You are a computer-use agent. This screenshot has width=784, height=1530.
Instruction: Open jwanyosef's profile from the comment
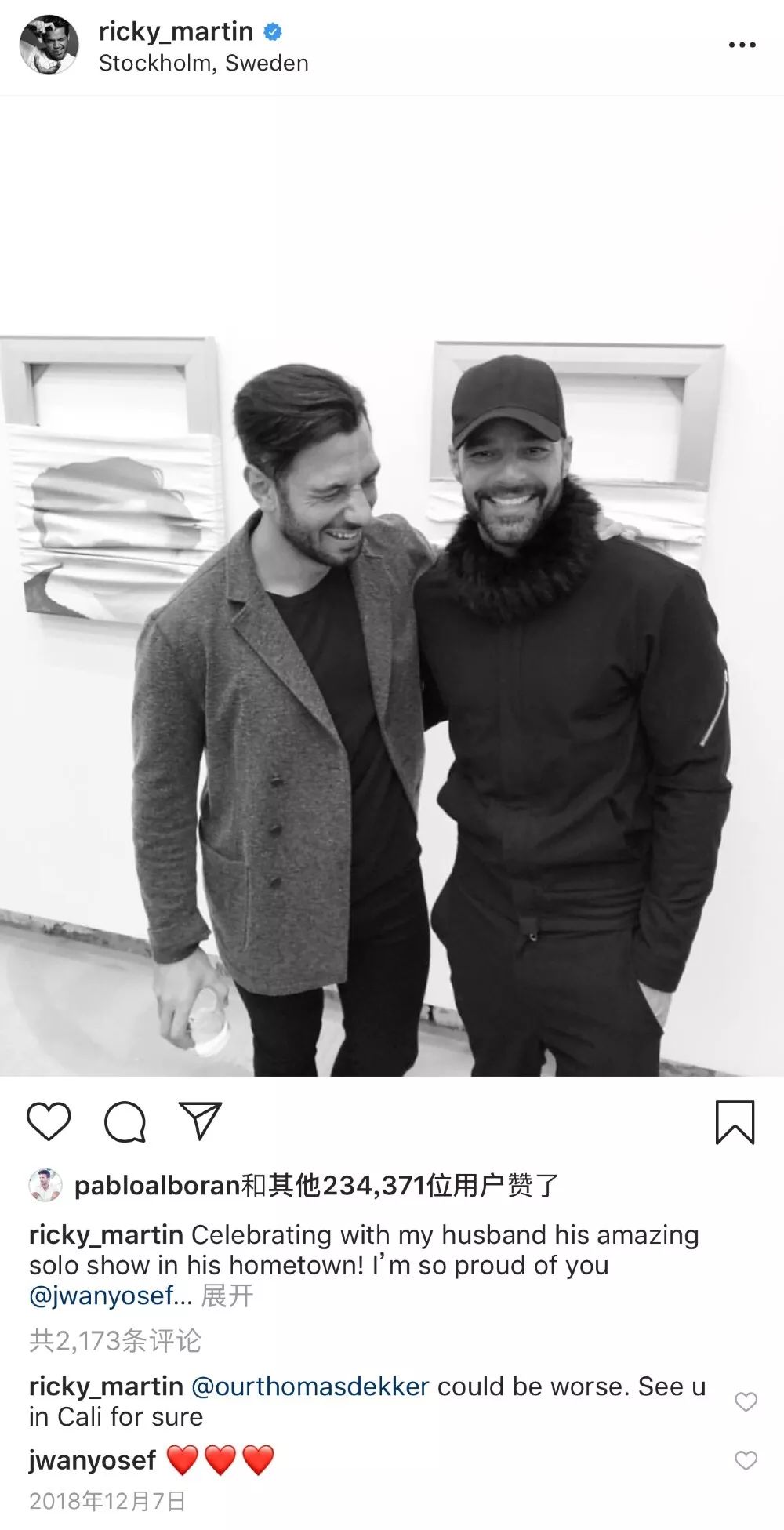coord(93,1460)
